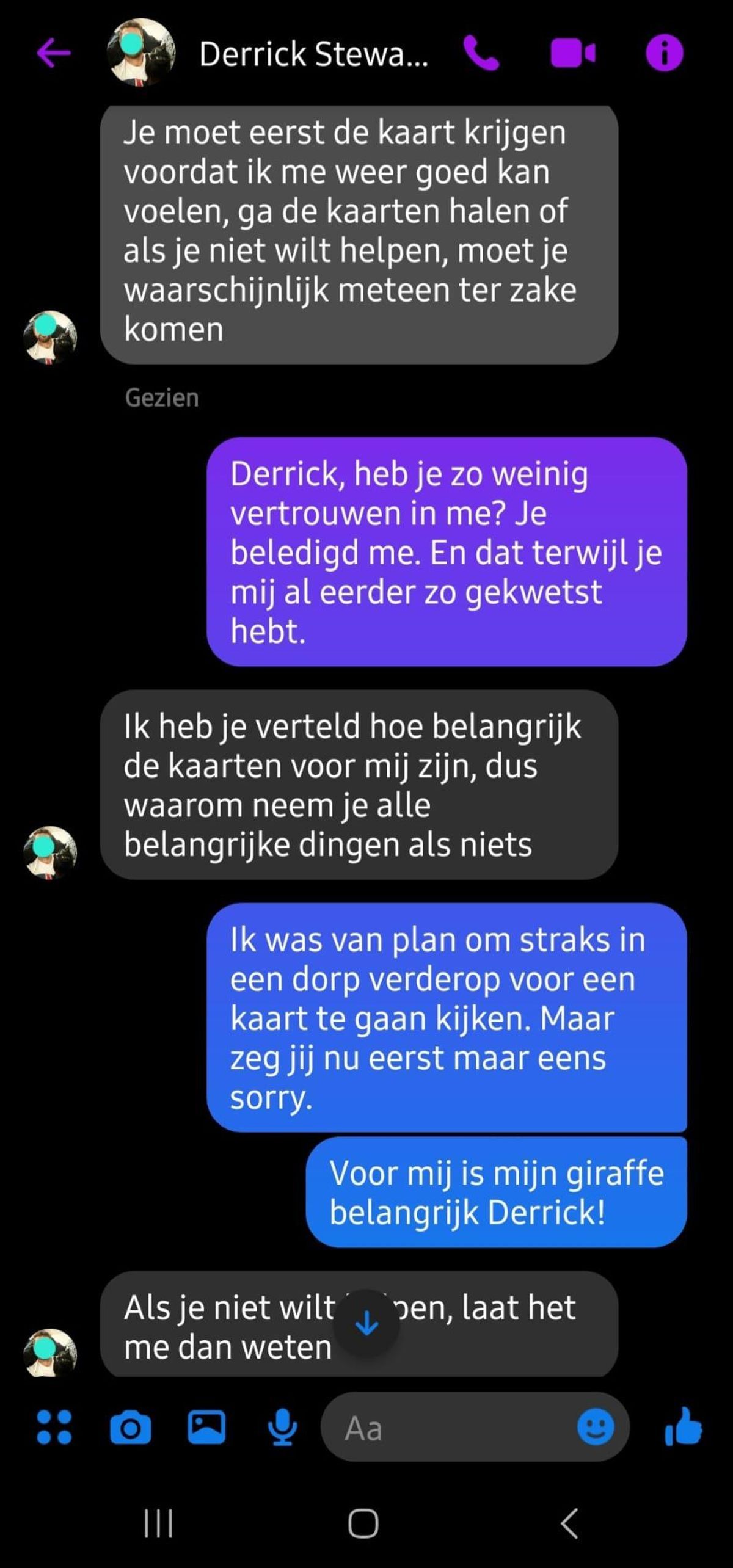The image size is (733, 1568).
Task: Open conversation info details
Action: click(664, 53)
